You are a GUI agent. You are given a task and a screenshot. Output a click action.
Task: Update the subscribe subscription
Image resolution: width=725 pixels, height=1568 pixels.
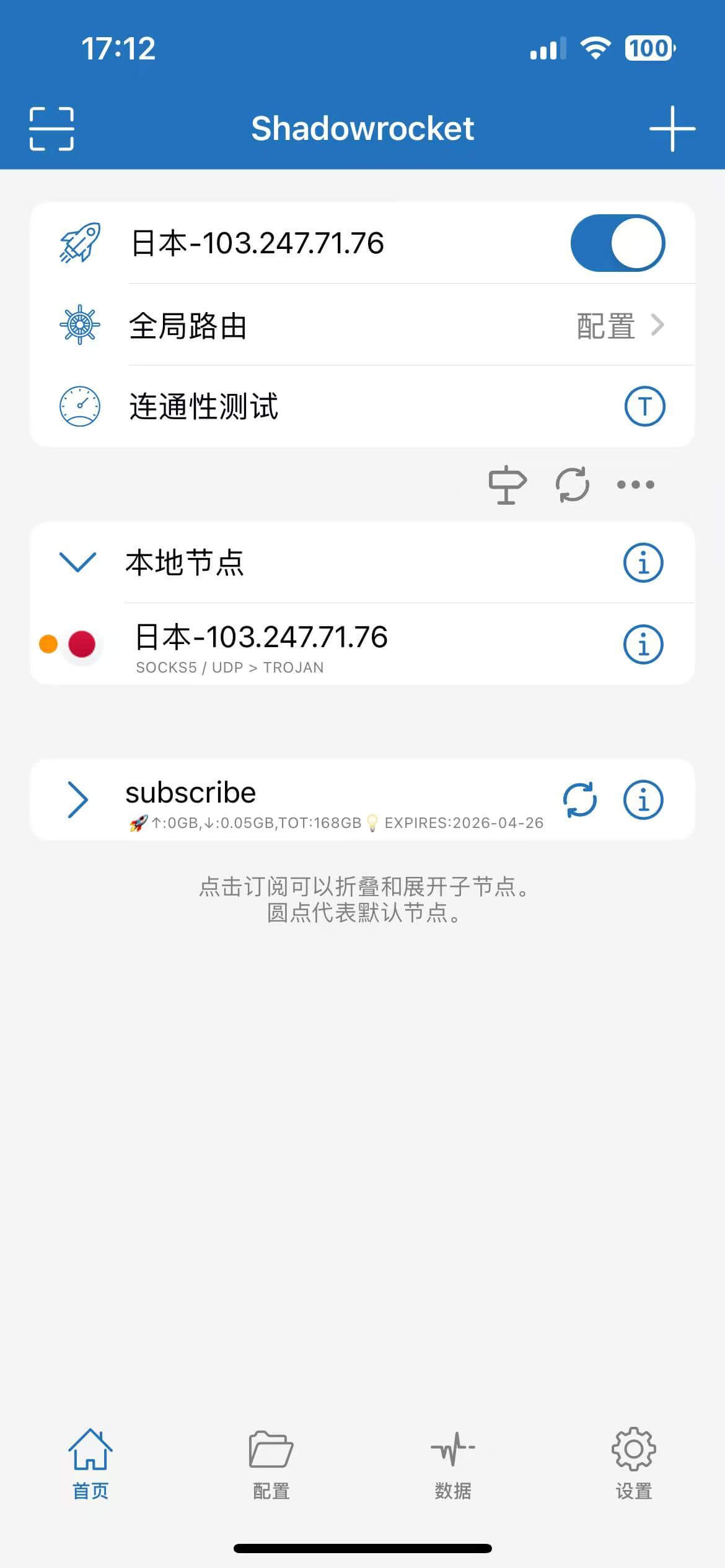(x=580, y=799)
